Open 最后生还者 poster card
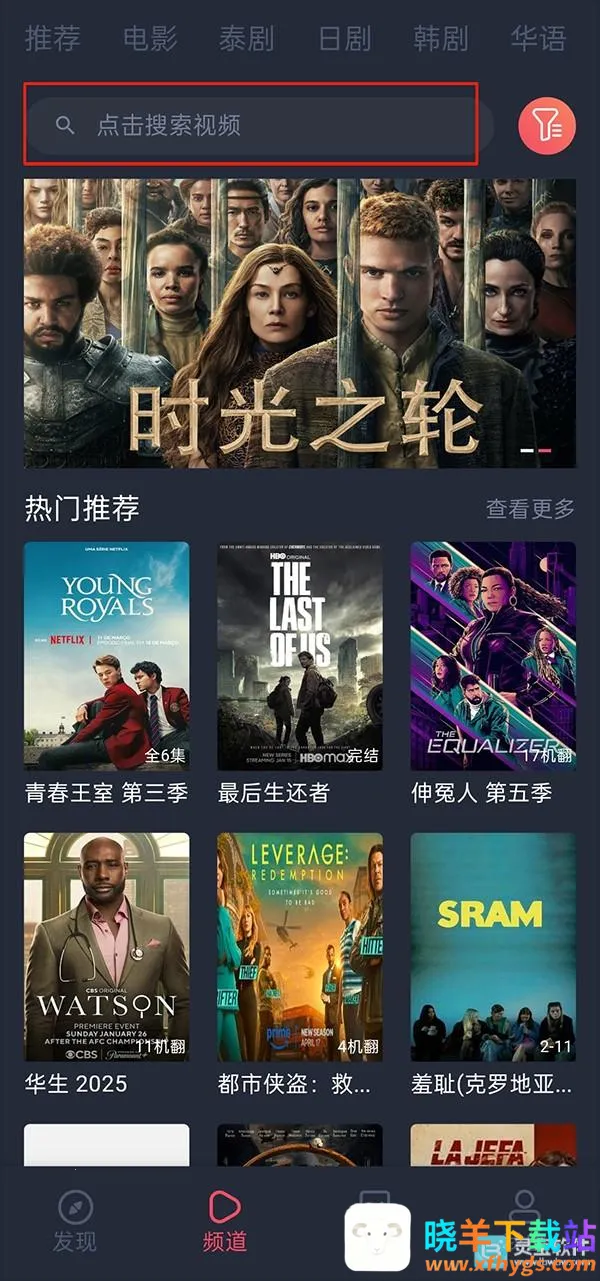This screenshot has height=1281, width=600. (x=300, y=656)
